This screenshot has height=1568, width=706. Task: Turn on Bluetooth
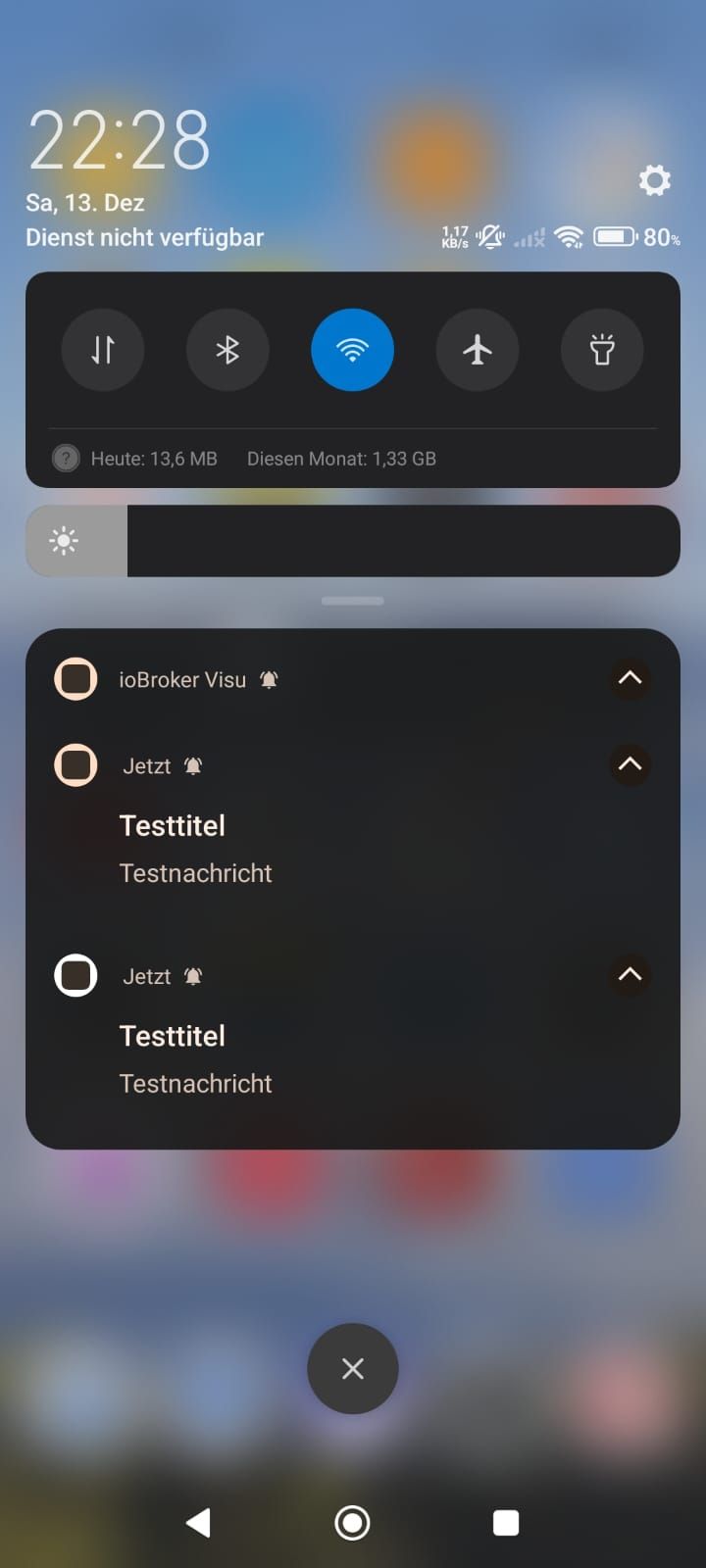227,350
